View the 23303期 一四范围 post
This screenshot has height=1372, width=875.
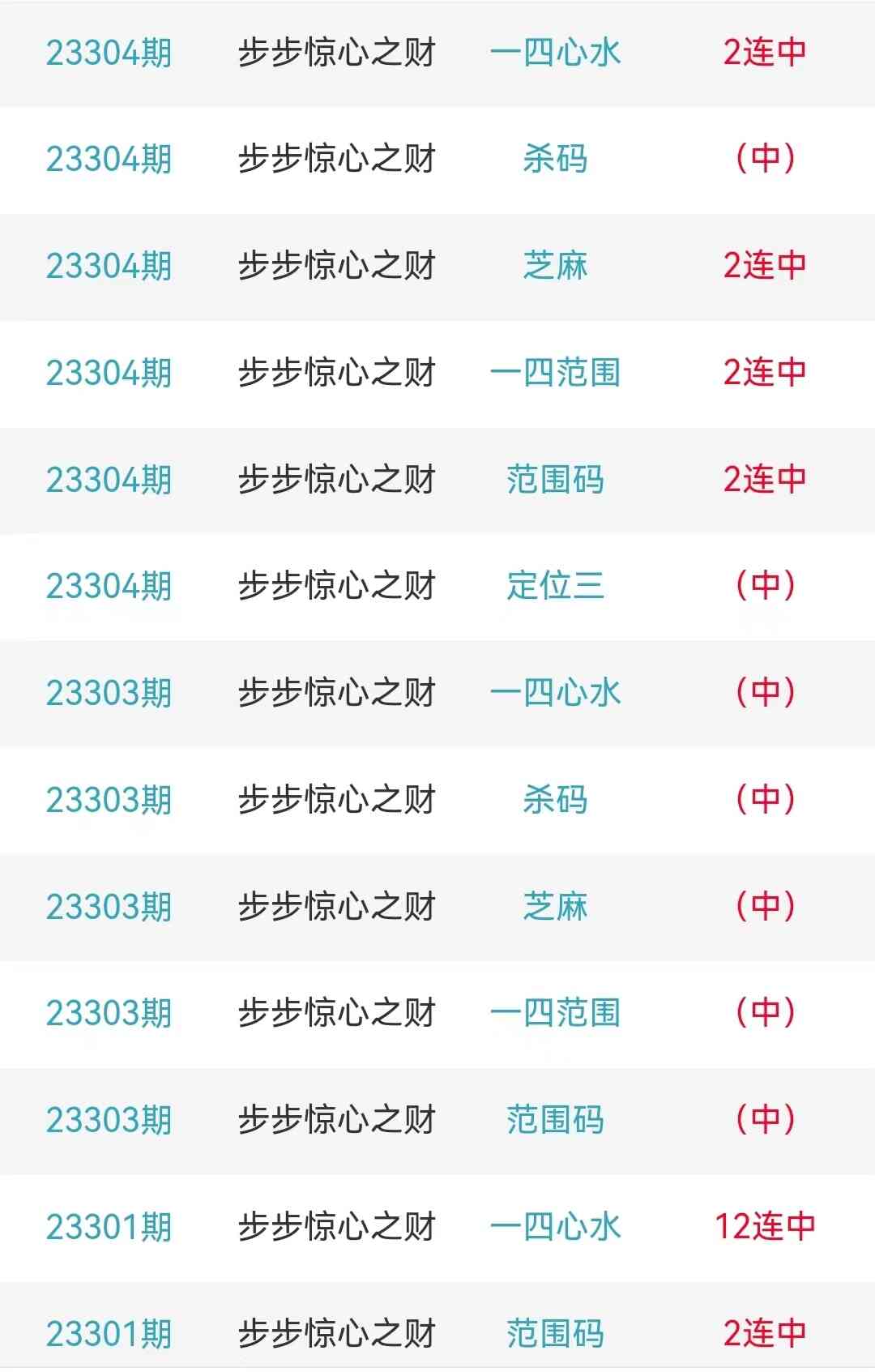point(555,1013)
